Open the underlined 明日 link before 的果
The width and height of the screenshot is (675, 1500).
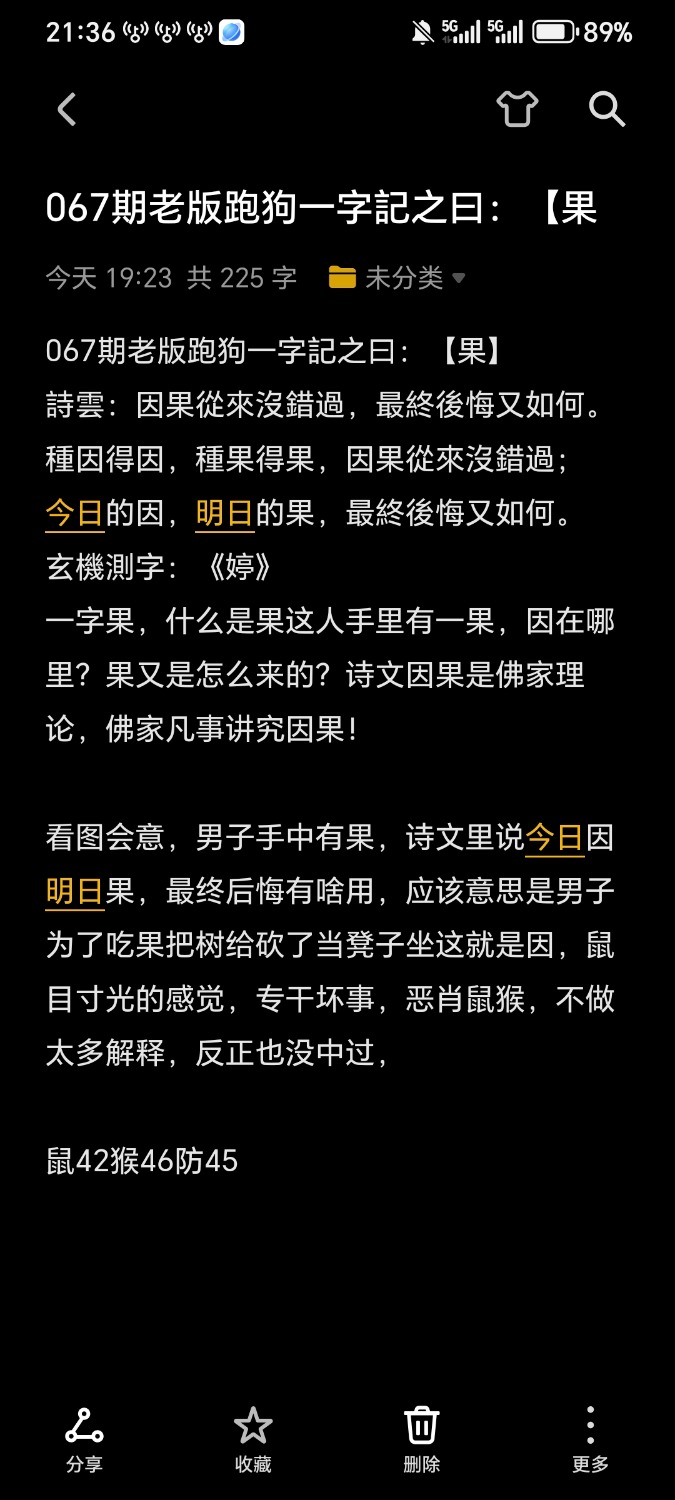pyautogui.click(x=225, y=514)
